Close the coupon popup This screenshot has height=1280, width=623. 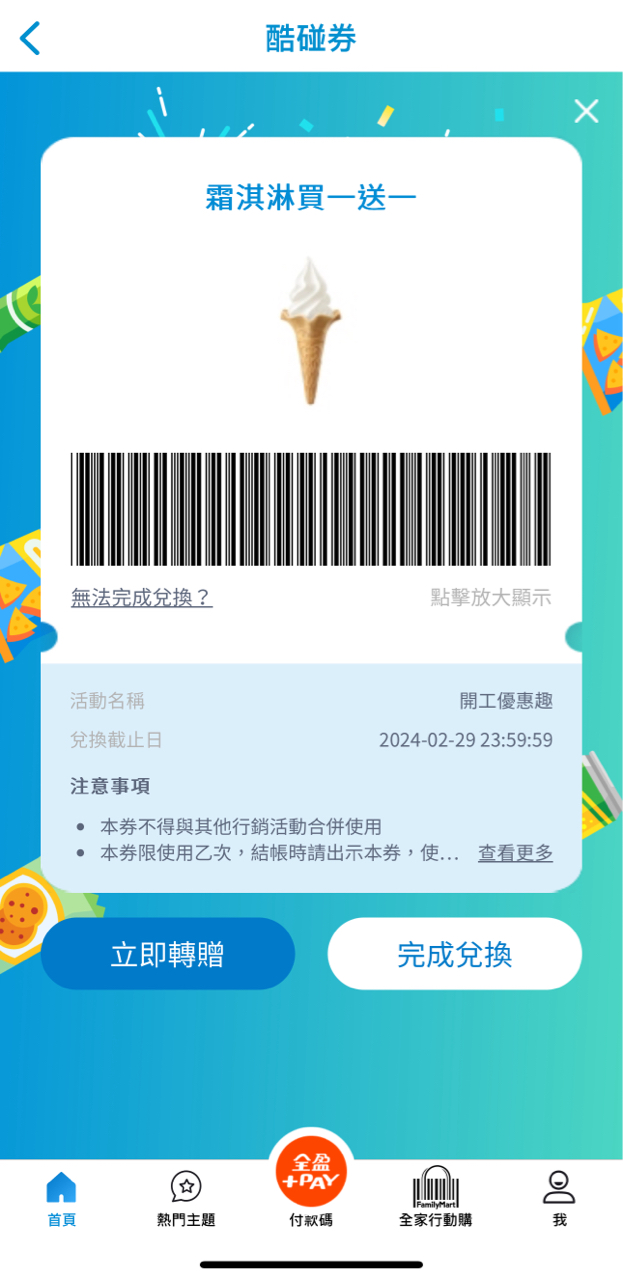pos(586,111)
